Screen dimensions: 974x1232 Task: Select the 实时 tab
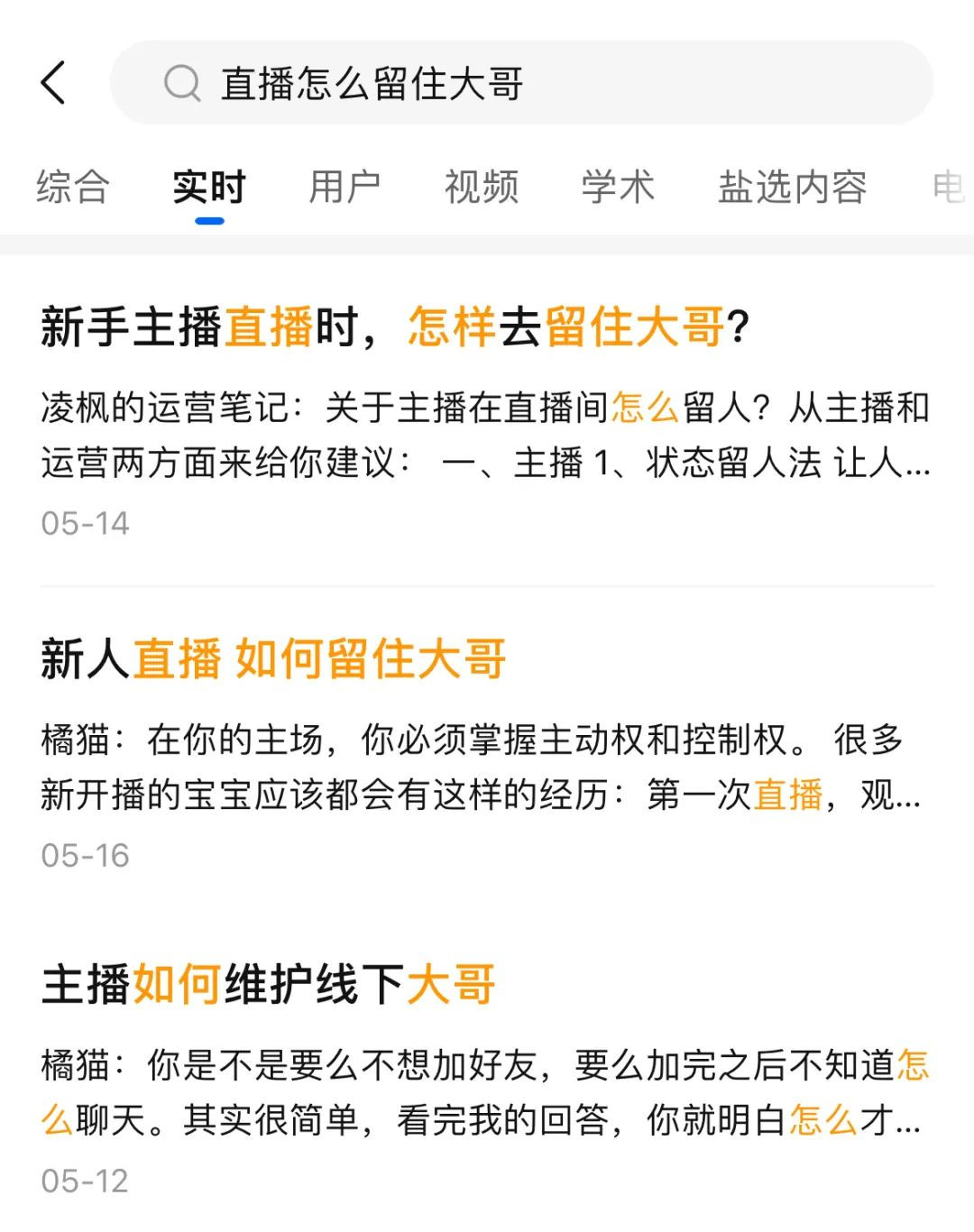[209, 188]
